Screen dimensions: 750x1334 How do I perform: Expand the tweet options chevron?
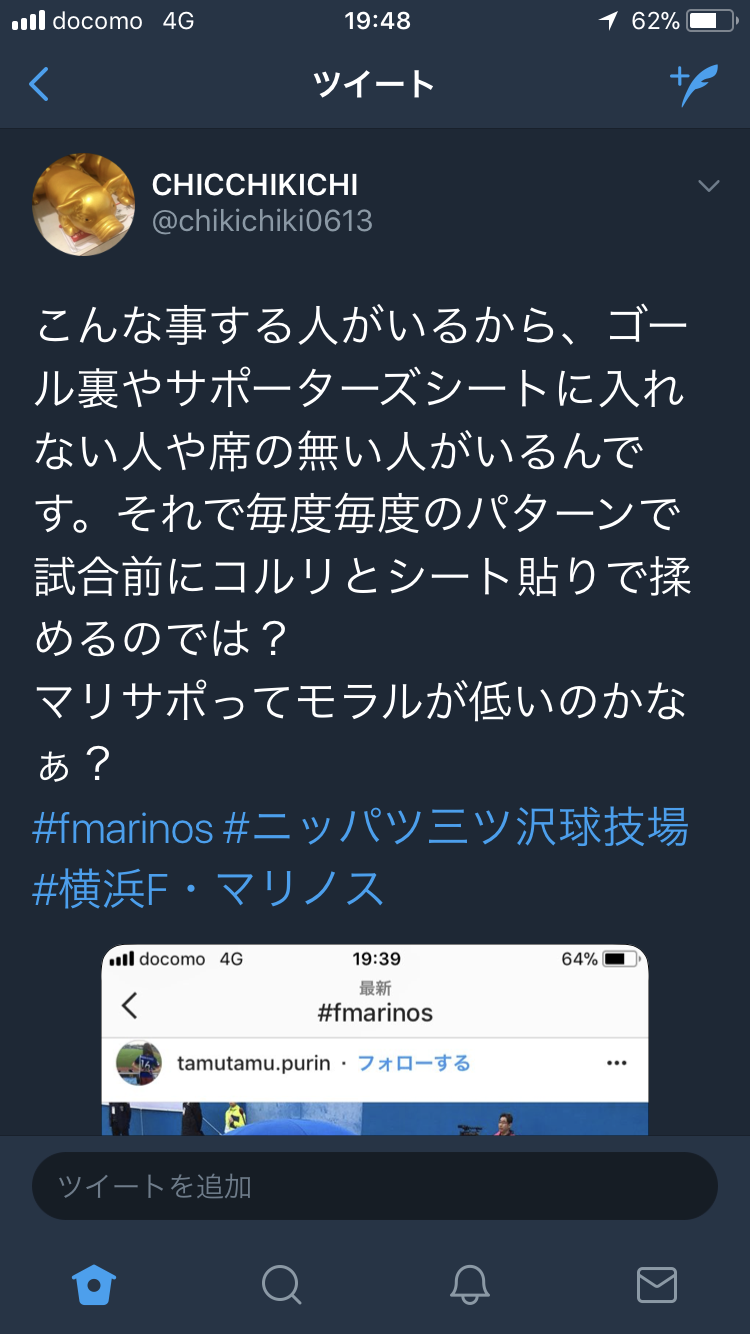click(x=708, y=186)
